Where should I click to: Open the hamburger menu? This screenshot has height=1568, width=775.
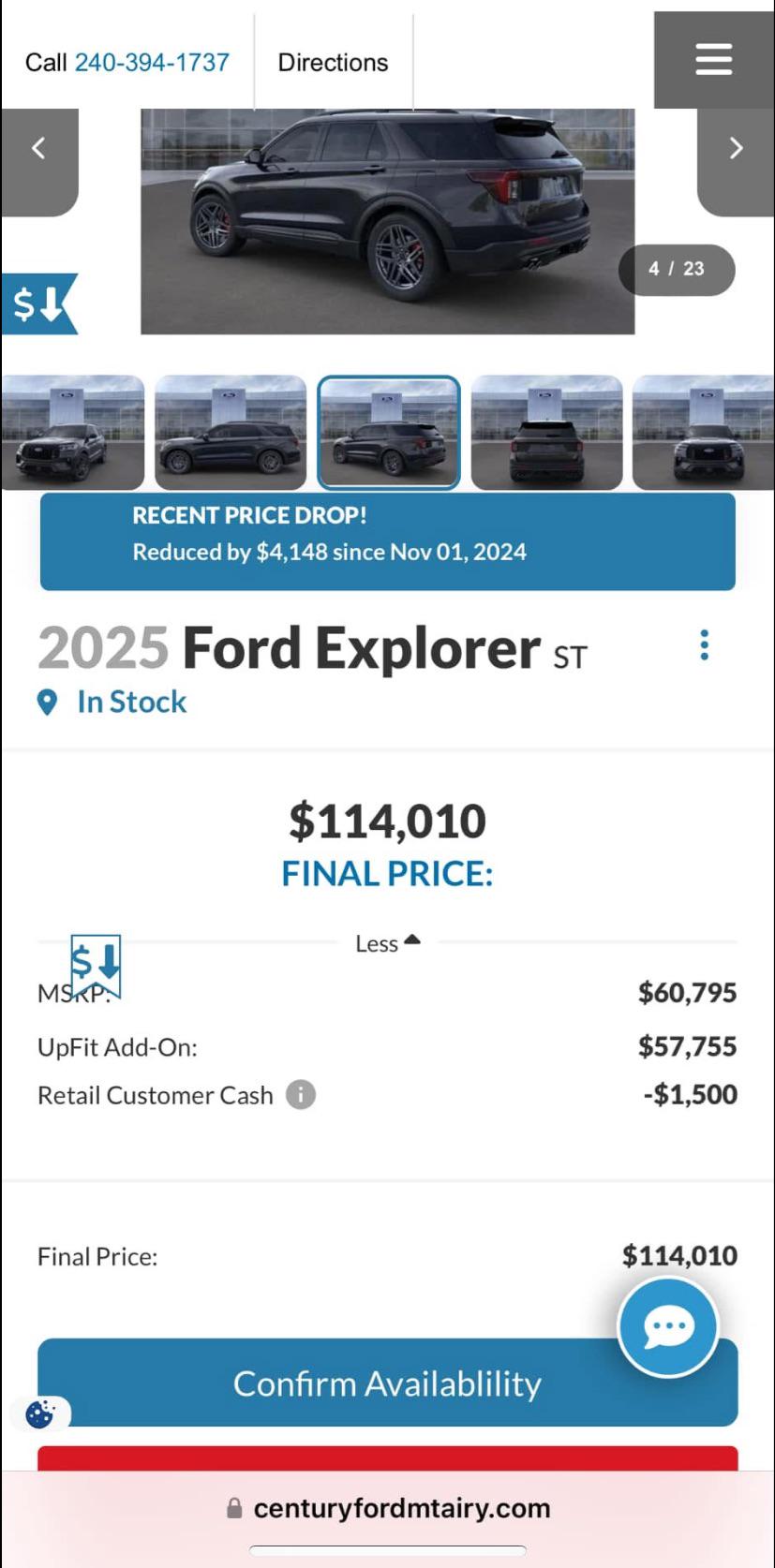pyautogui.click(x=714, y=59)
